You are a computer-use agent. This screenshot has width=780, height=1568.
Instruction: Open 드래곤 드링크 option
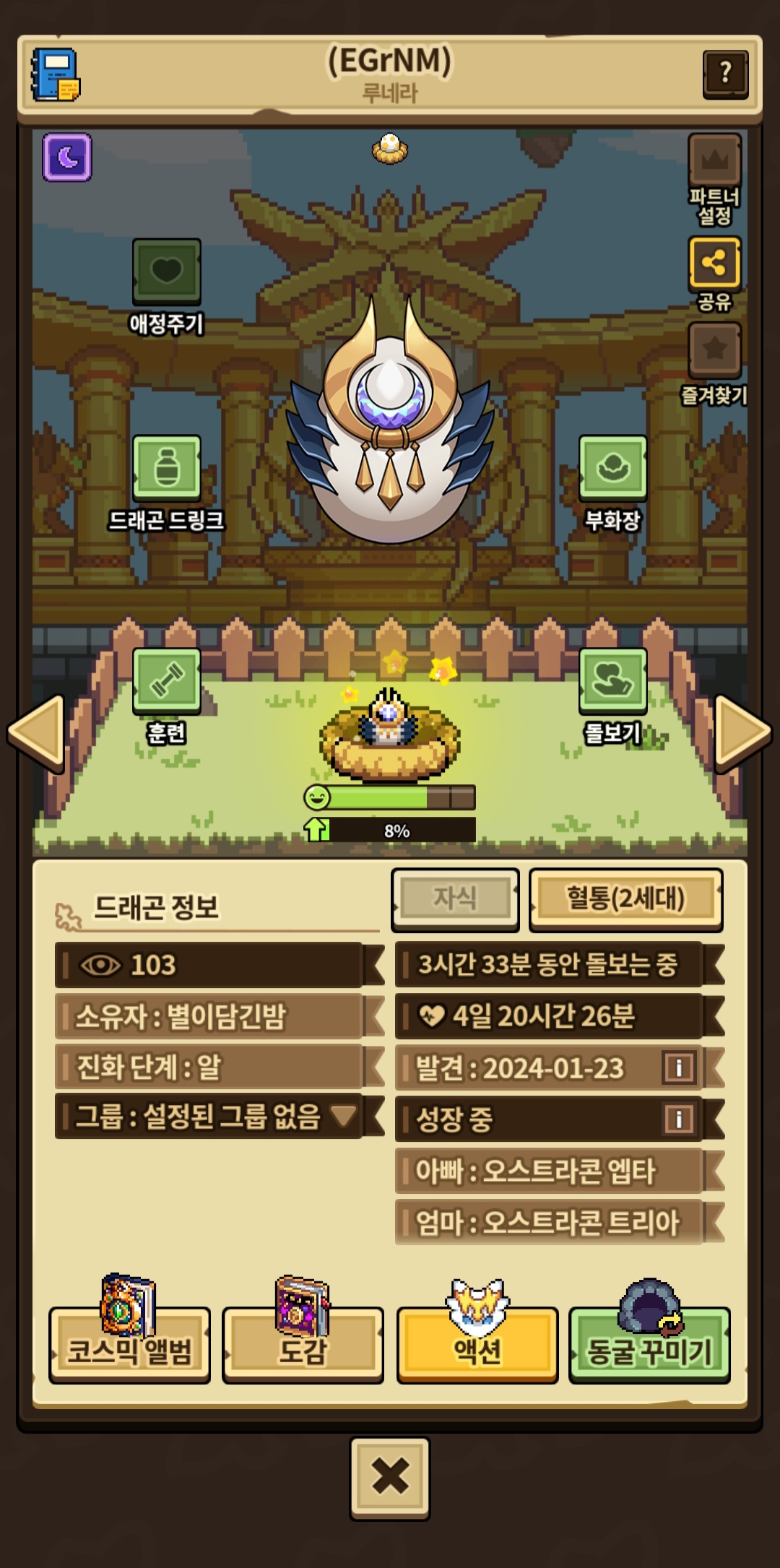tap(167, 467)
